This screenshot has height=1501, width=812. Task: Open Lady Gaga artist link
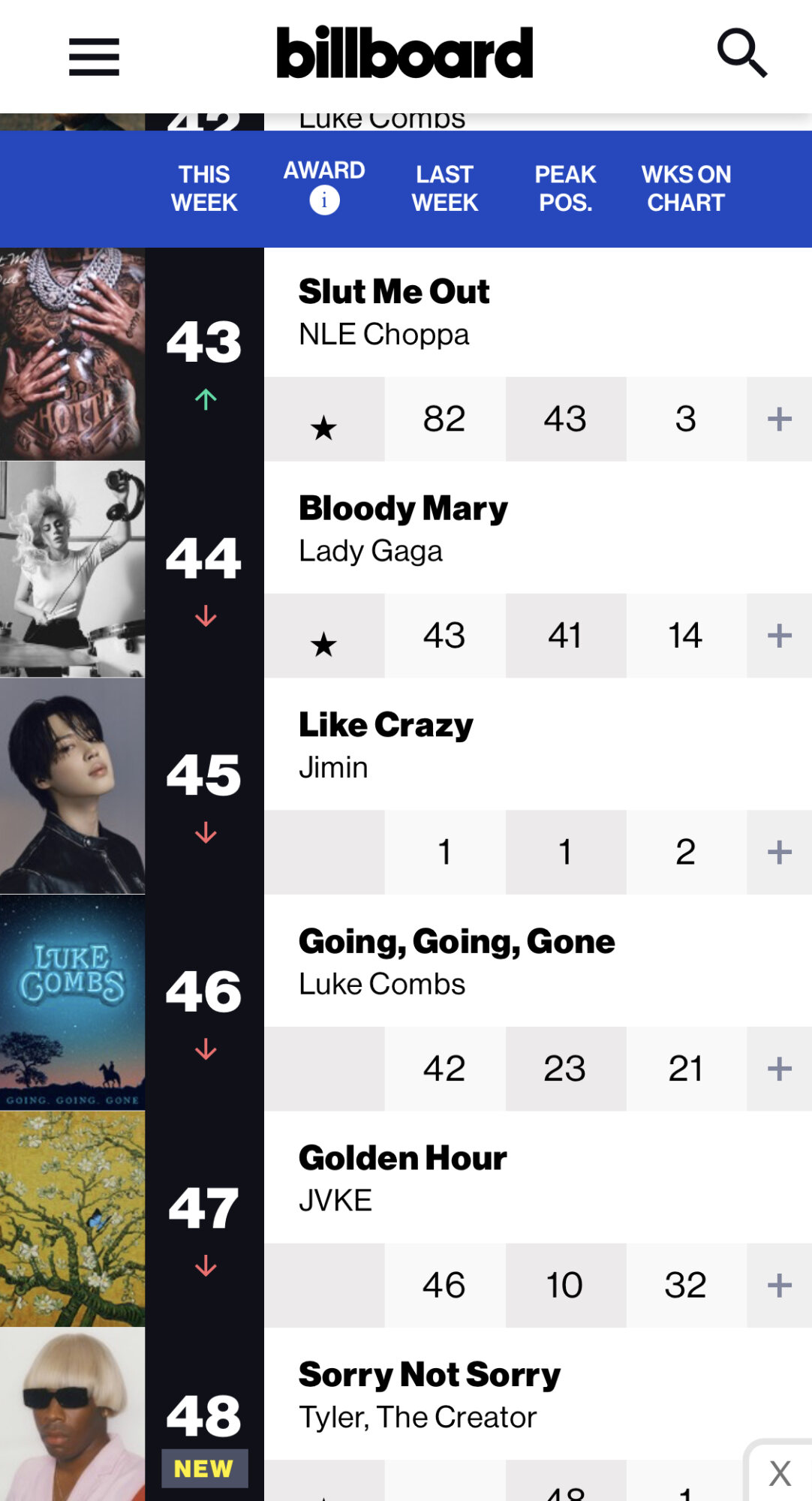[370, 551]
